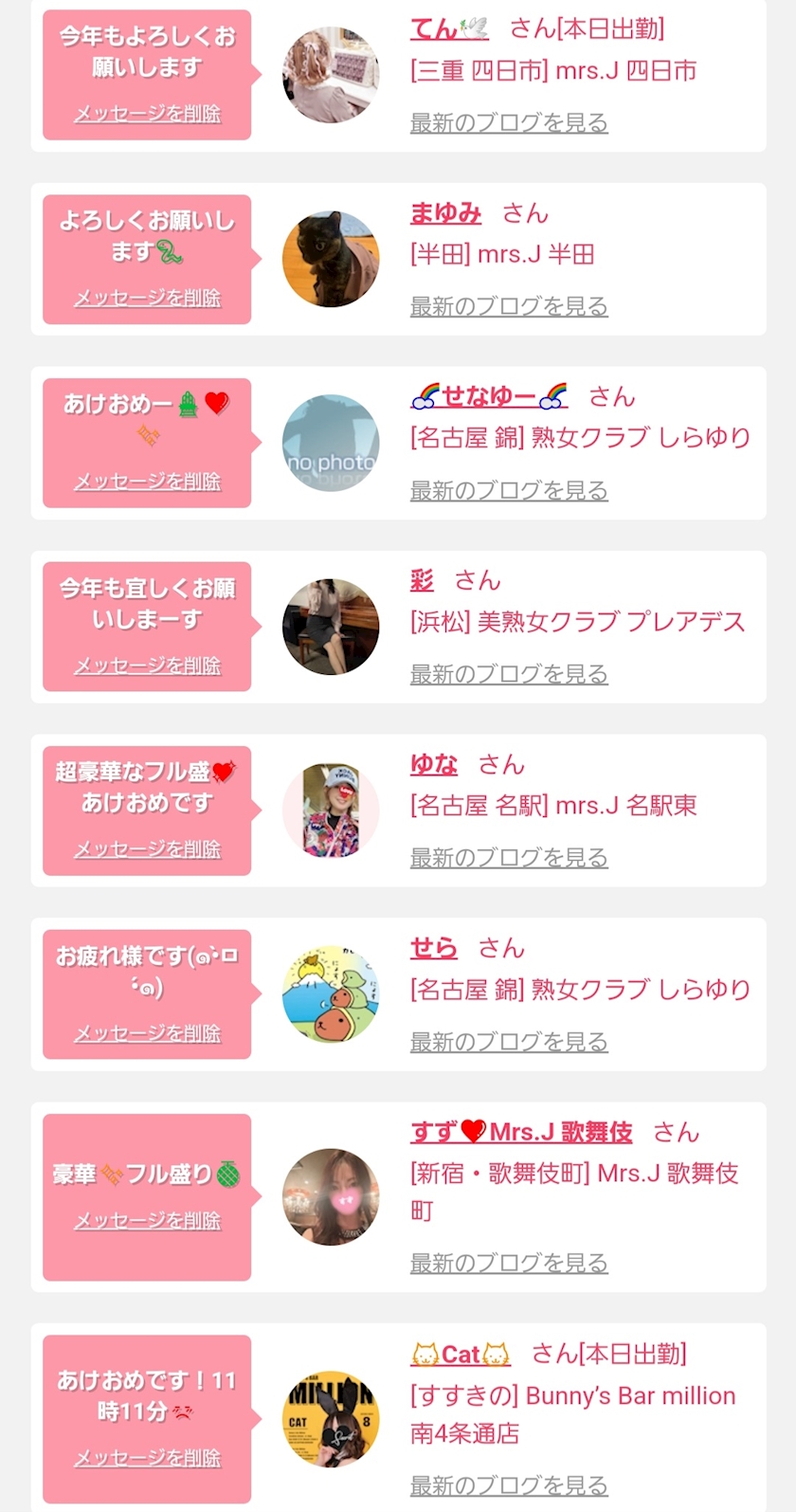Delete the 豪華フル盛り message to すず
This screenshot has width=796, height=1512.
coord(147,1221)
